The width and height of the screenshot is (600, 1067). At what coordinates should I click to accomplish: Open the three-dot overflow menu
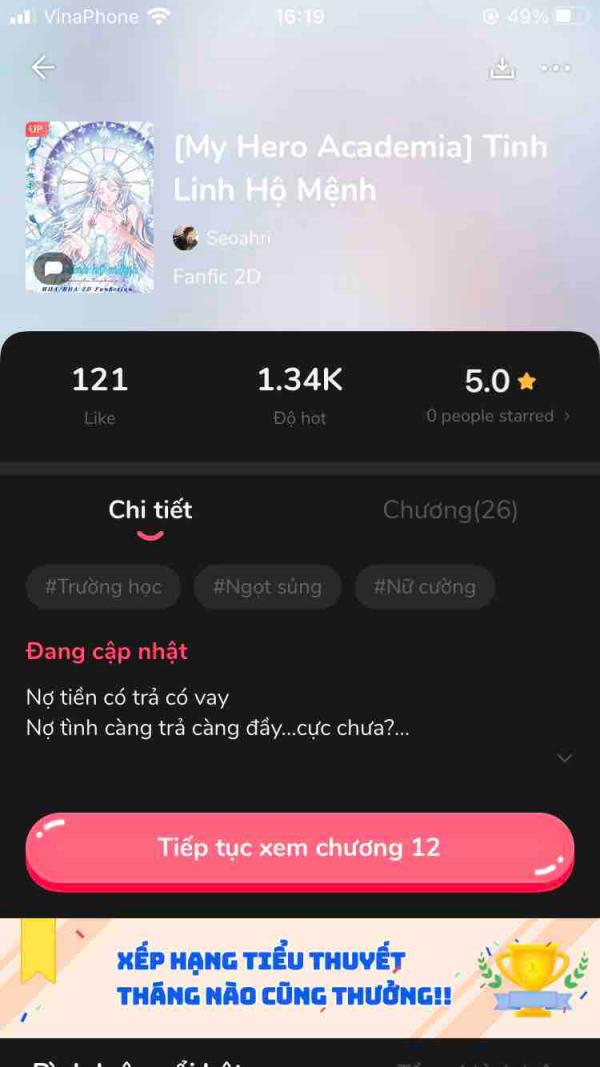tap(556, 68)
